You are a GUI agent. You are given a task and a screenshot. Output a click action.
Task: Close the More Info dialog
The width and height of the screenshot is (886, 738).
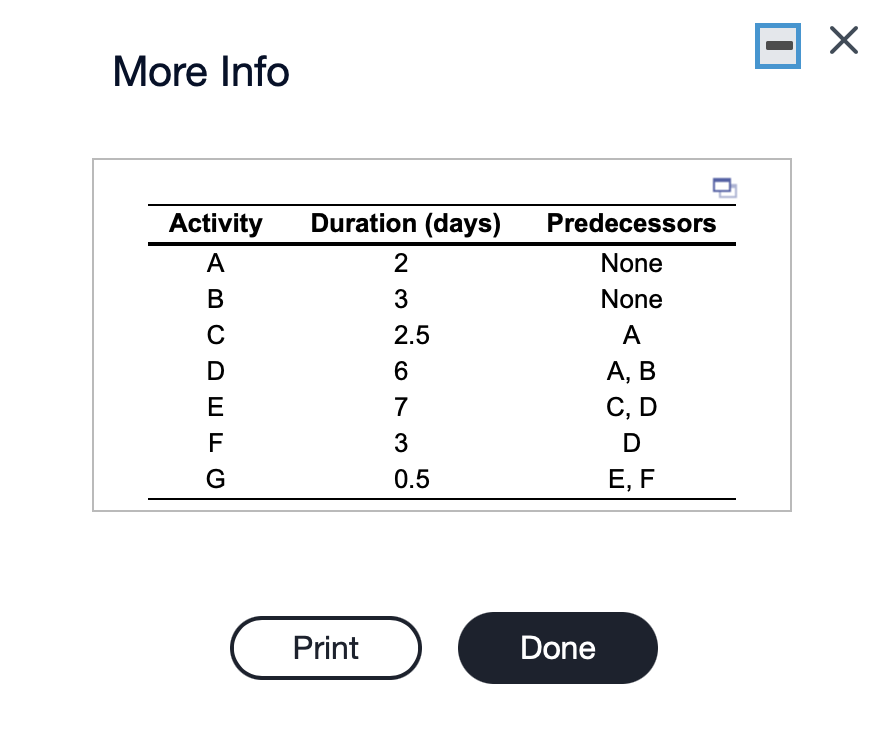tap(843, 41)
